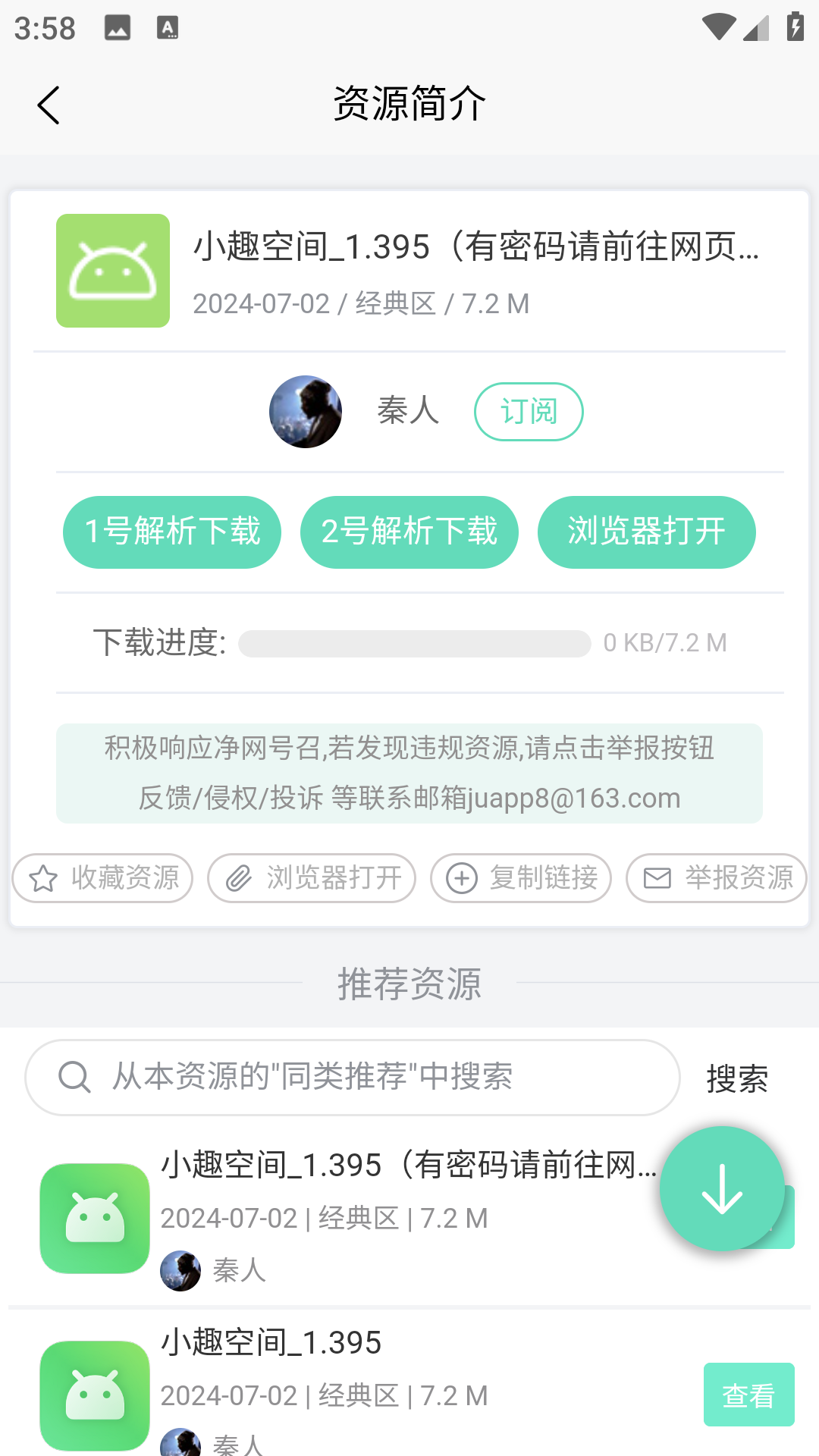The width and height of the screenshot is (819, 1456).
Task: Tap 收藏资源 to favorite this resource
Action: click(103, 878)
